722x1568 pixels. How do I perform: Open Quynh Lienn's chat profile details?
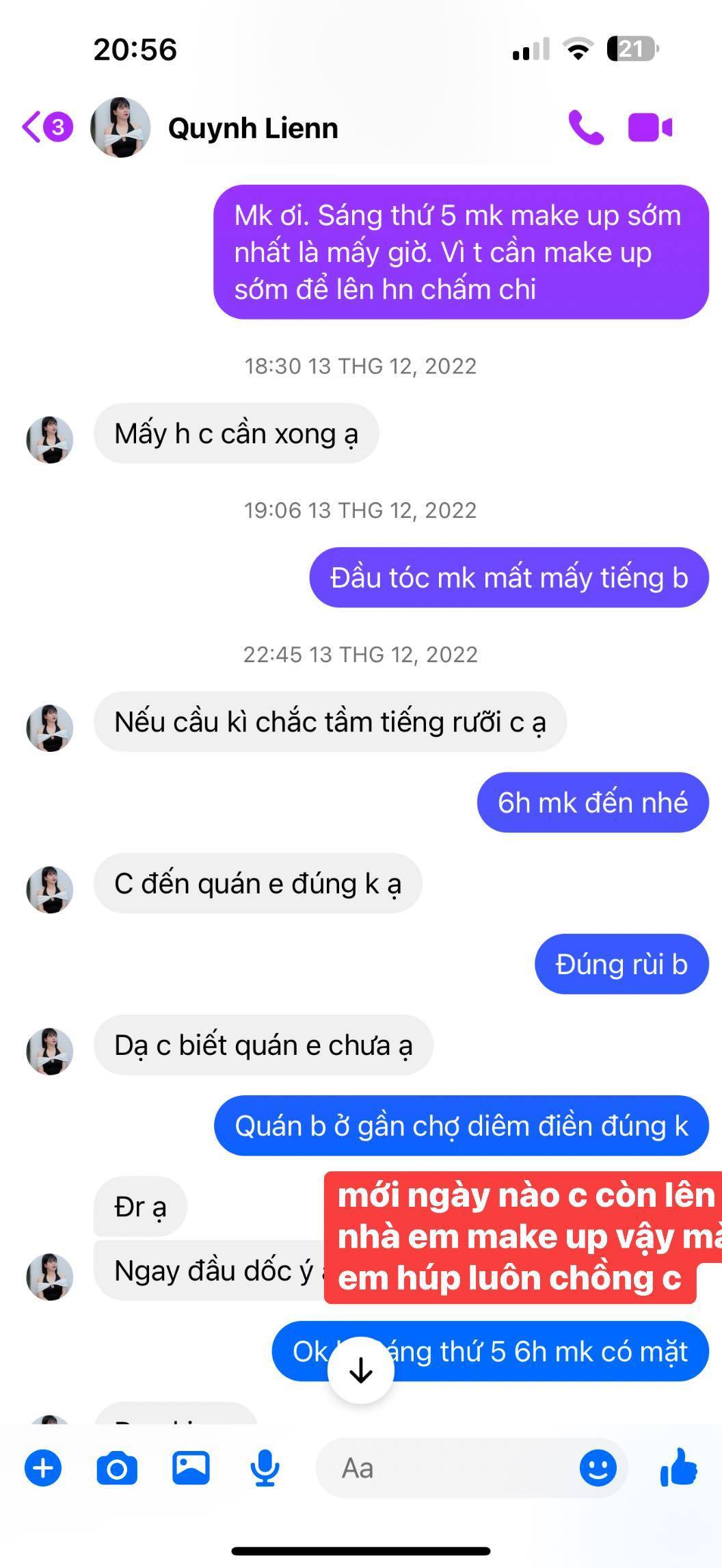[252, 129]
